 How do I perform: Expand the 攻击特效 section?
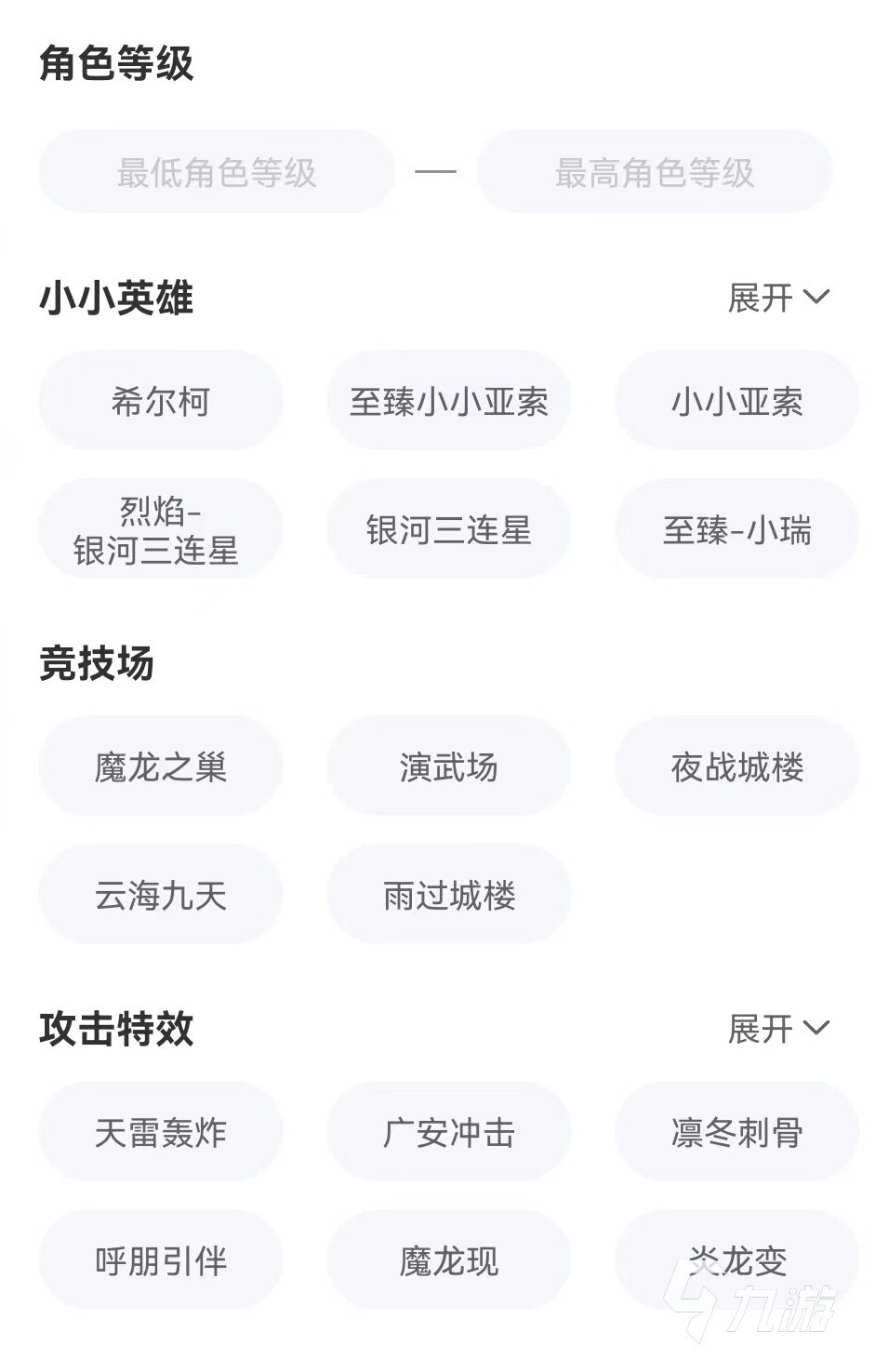(x=777, y=1029)
